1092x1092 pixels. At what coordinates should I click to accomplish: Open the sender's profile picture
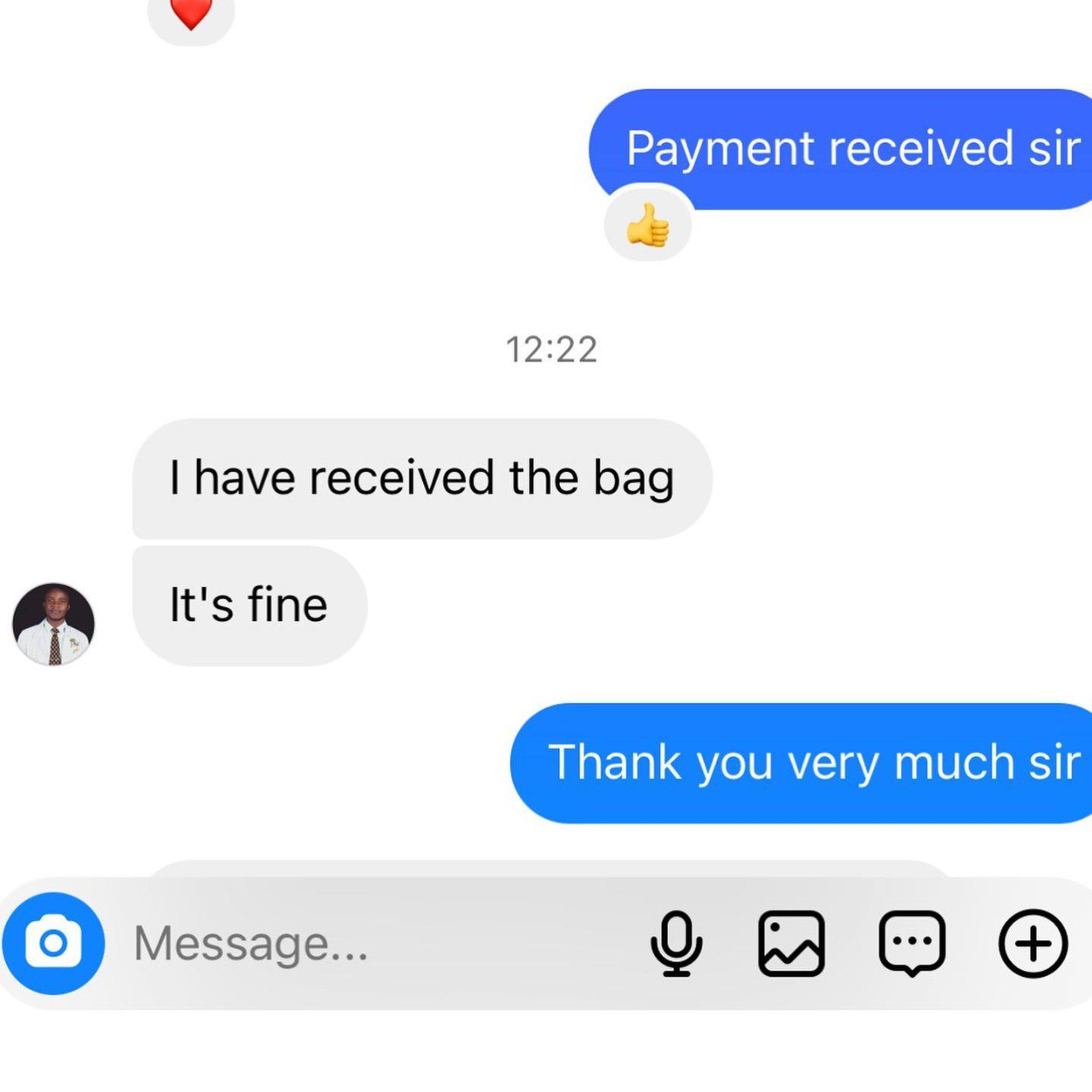54,624
